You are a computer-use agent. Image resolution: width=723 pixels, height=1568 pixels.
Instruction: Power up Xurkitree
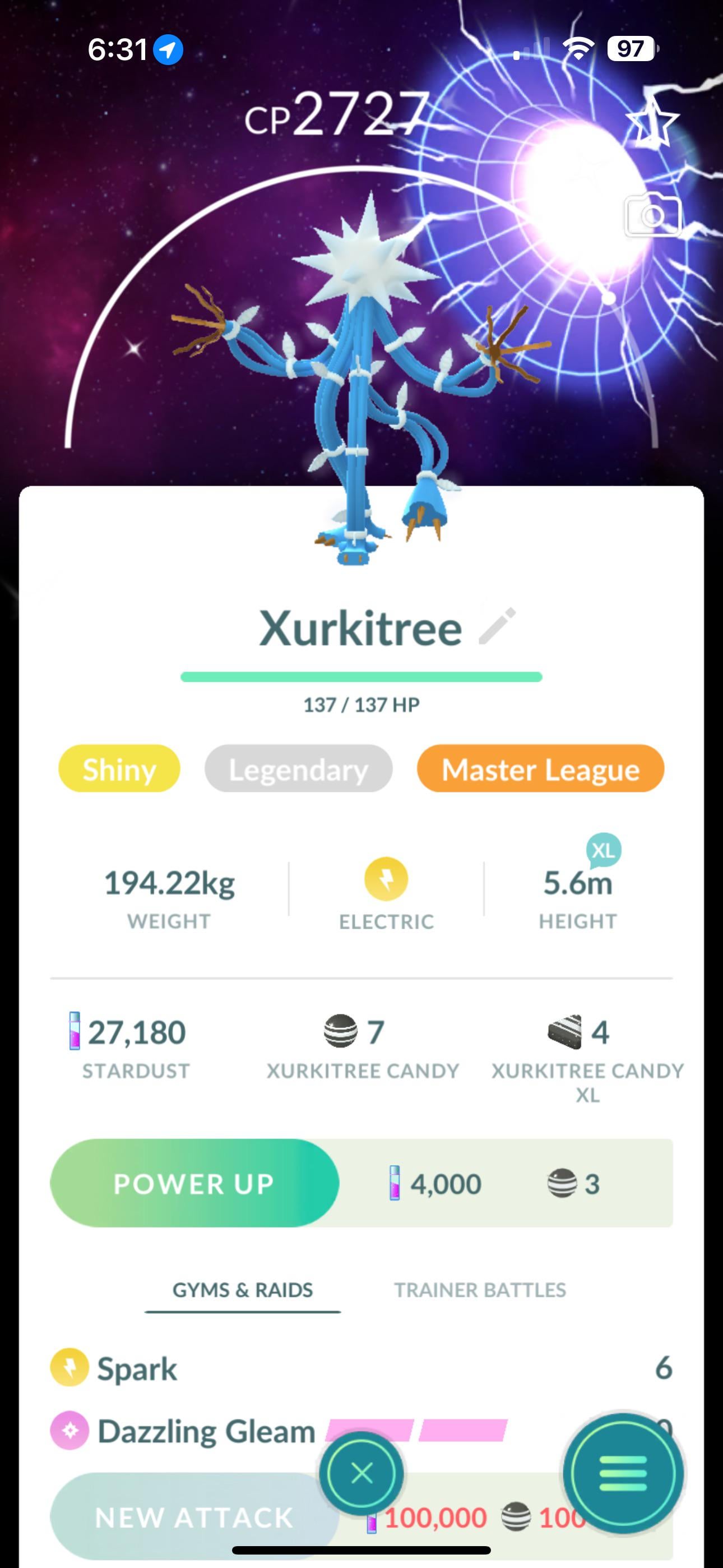pyautogui.click(x=194, y=1183)
